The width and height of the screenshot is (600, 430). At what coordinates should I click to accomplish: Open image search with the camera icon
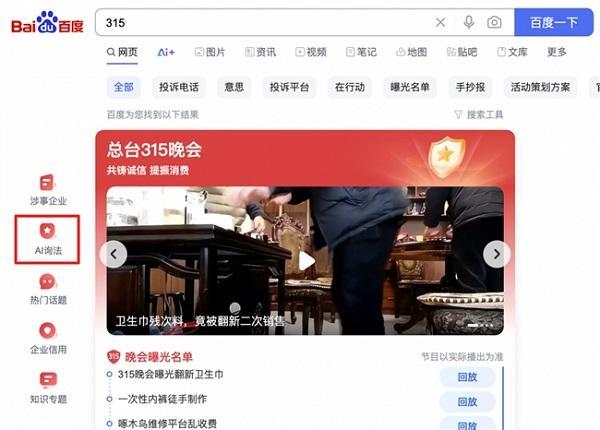click(x=494, y=22)
